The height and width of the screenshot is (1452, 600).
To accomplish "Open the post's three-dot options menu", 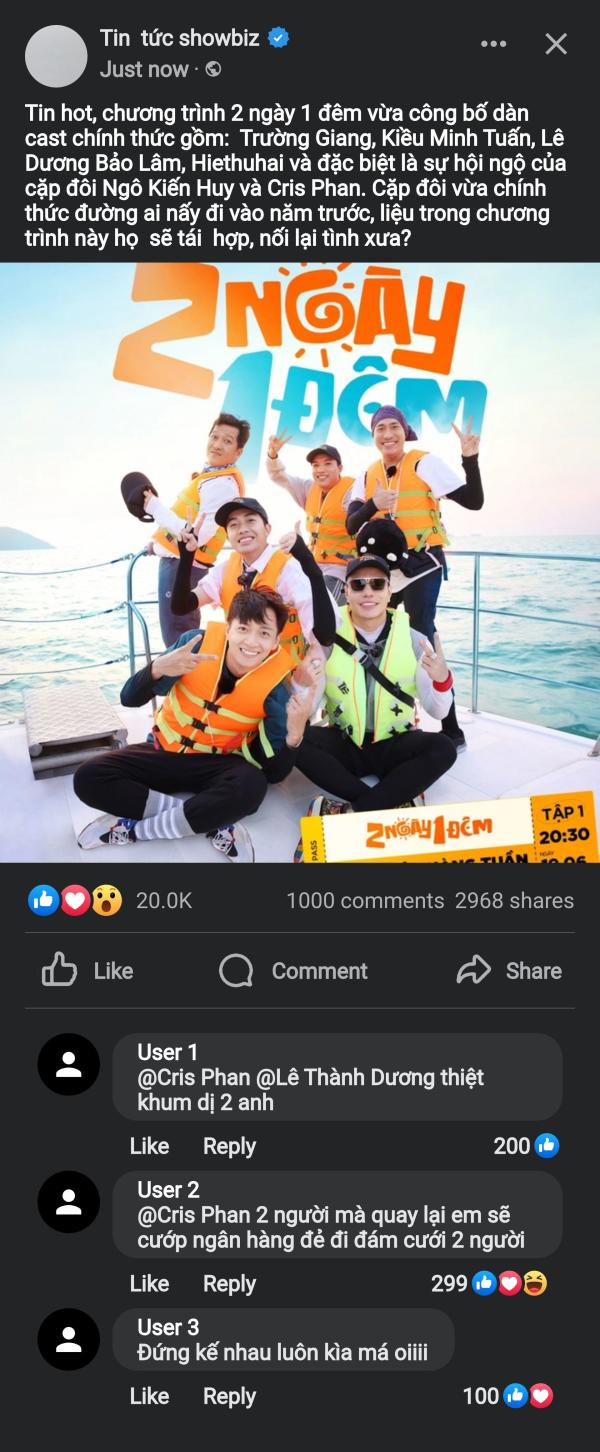I will point(493,44).
